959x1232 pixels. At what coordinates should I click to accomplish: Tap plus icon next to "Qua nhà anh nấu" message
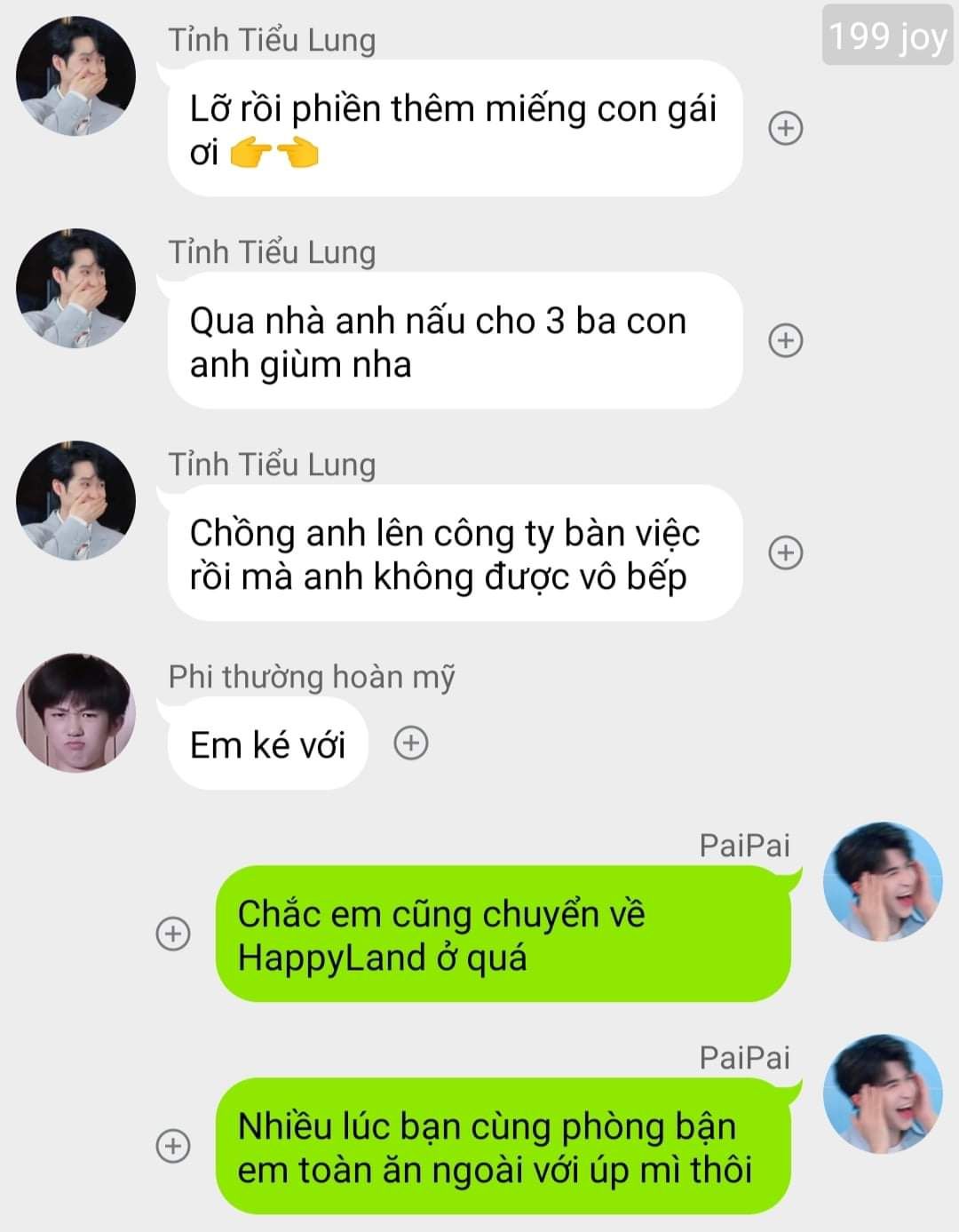click(x=785, y=341)
